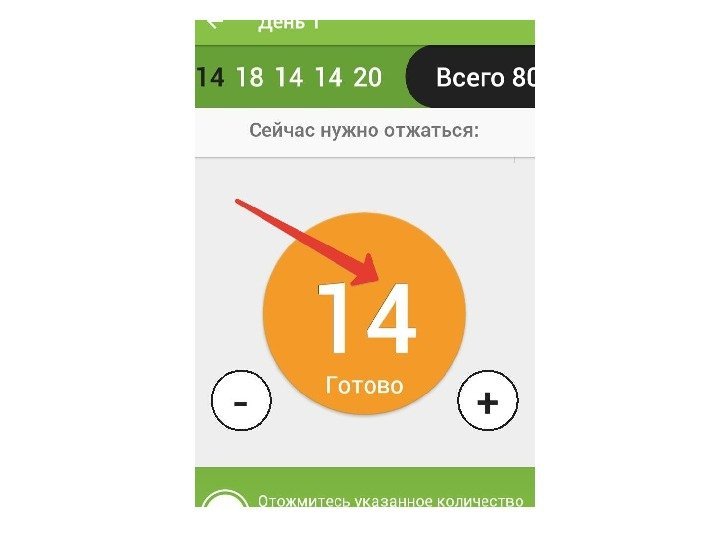Decrease the push-up count with minus
Screen dimensions: 720x540
(241, 403)
